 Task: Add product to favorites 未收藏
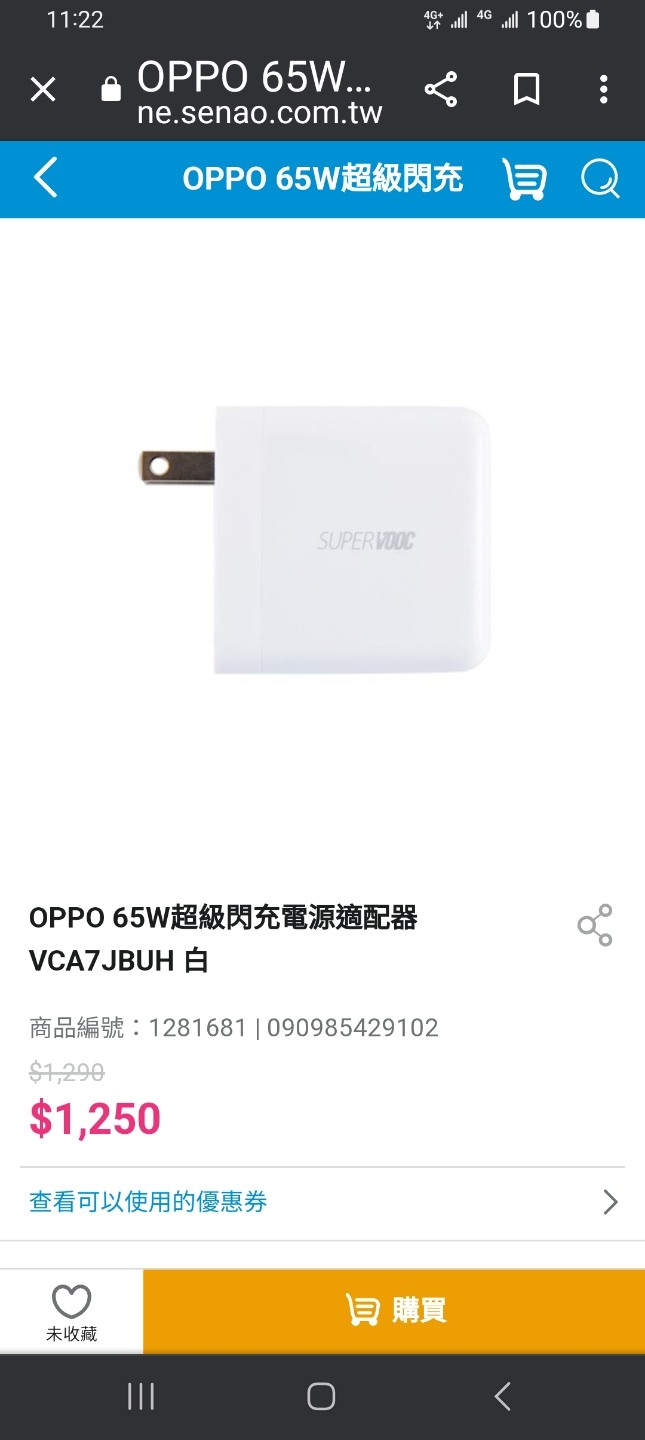click(x=72, y=1312)
